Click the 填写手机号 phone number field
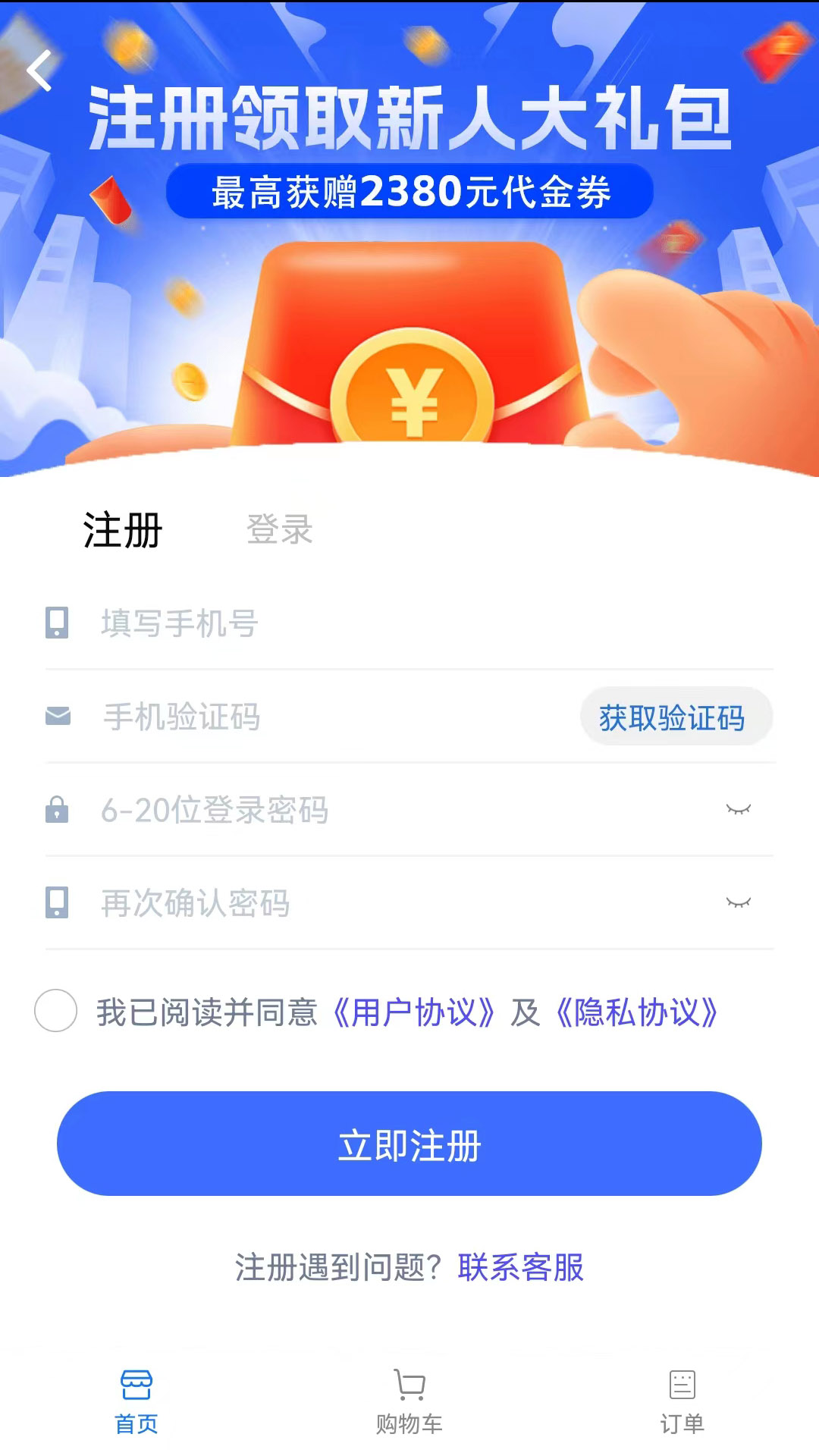This screenshot has width=819, height=1456. pos(303,623)
